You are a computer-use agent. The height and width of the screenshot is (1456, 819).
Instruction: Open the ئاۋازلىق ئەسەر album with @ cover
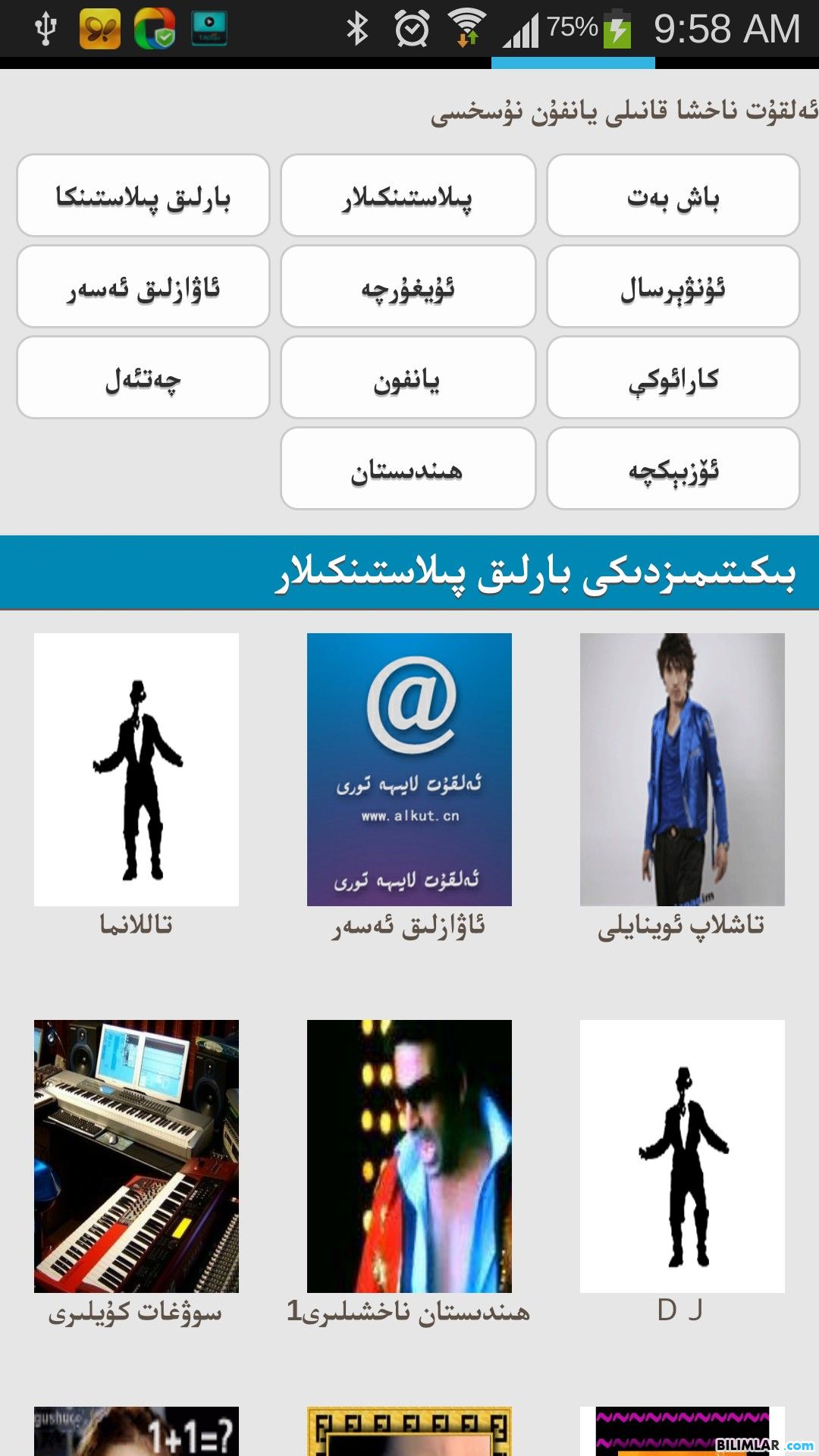[409, 770]
